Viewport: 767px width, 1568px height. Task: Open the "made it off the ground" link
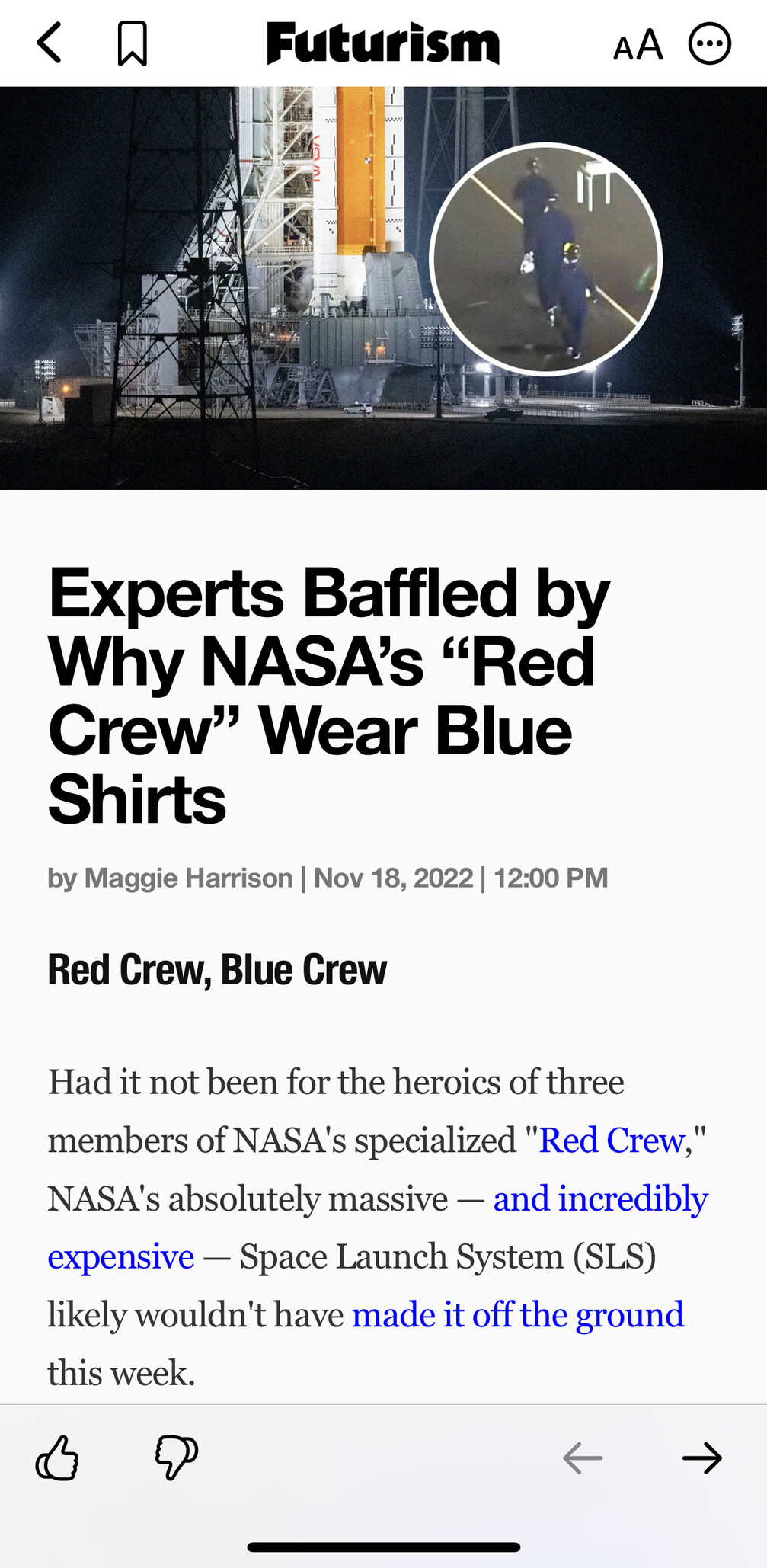tap(517, 1315)
